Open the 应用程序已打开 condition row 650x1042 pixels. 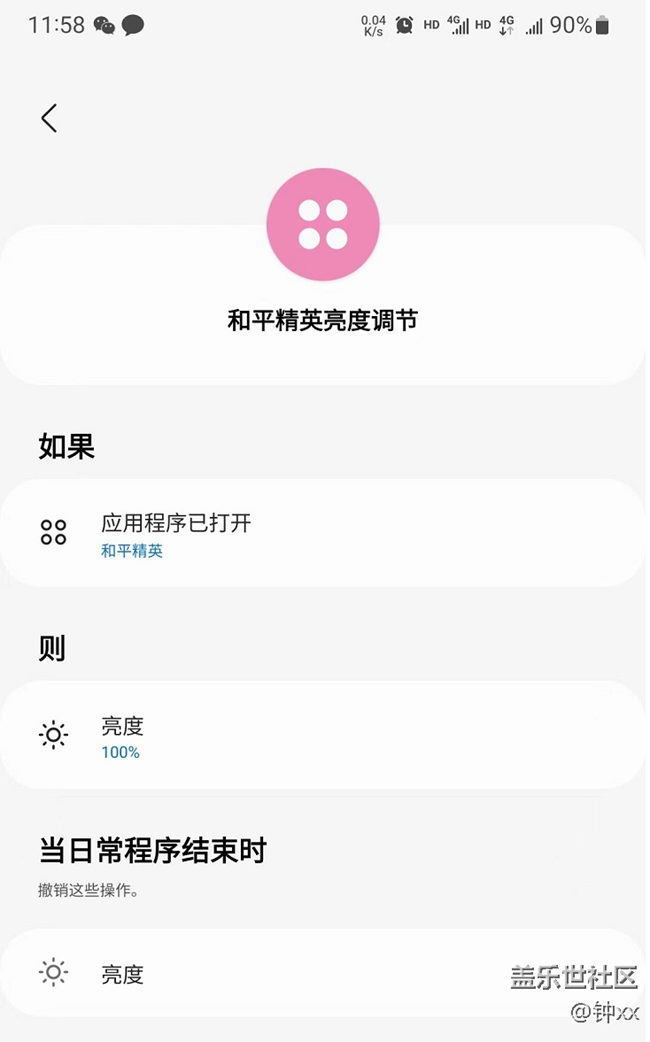[x=322, y=534]
